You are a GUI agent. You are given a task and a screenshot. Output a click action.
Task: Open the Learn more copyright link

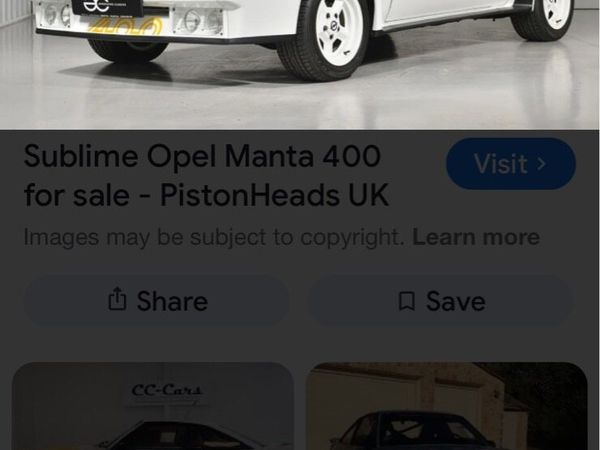tap(475, 238)
